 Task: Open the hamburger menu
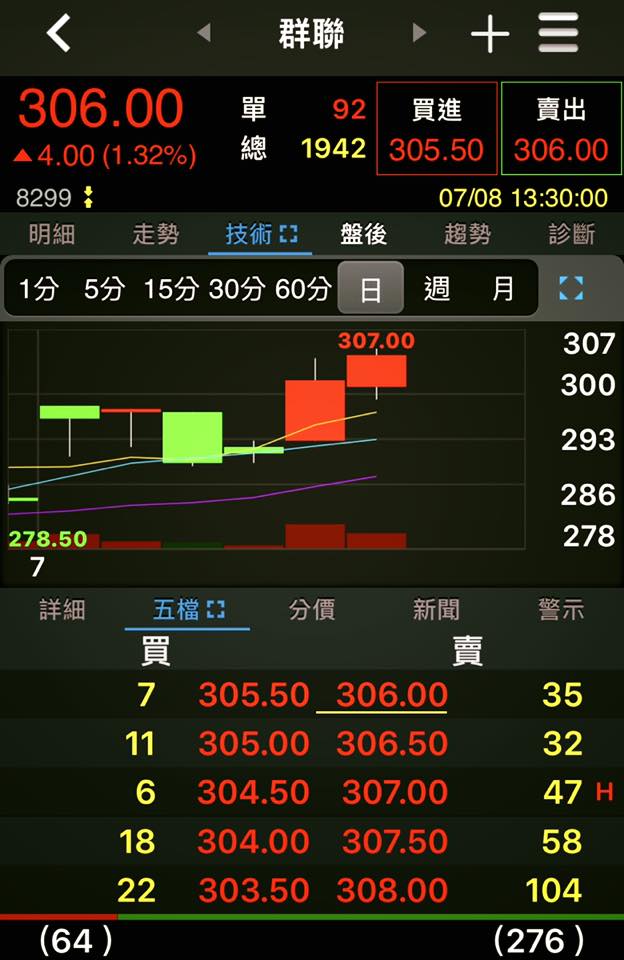[558, 33]
